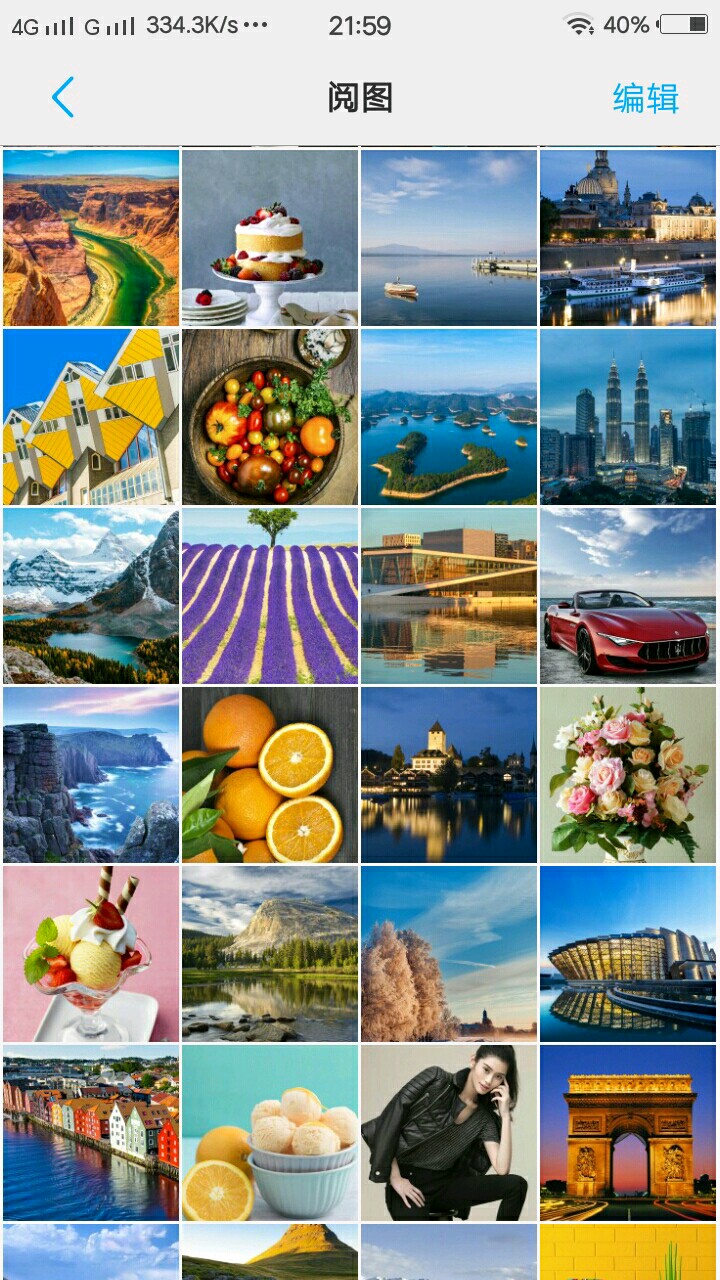The height and width of the screenshot is (1280, 720).
Task: Tap the 编辑 edit button
Action: 645,98
